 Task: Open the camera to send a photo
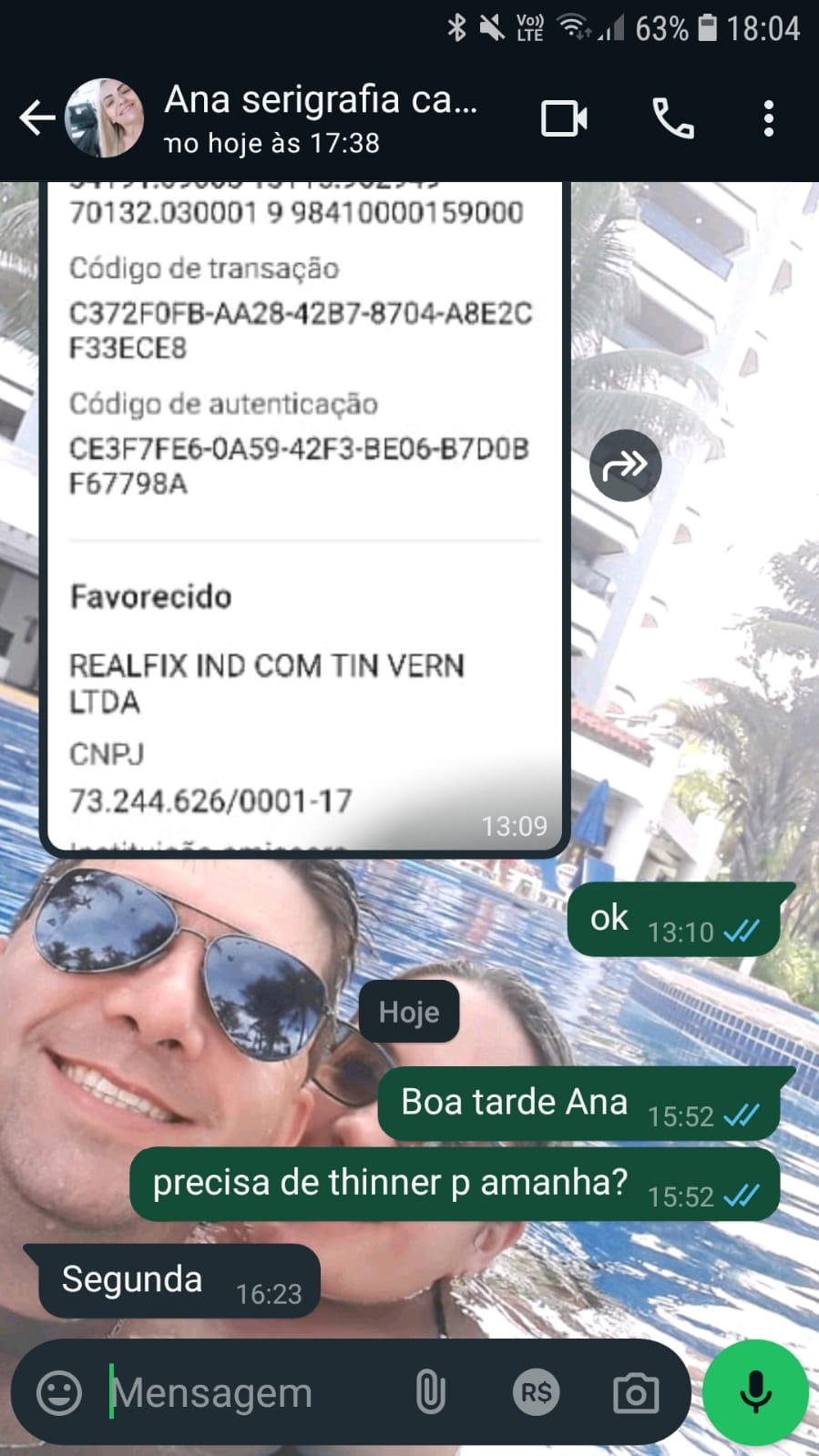636,1393
